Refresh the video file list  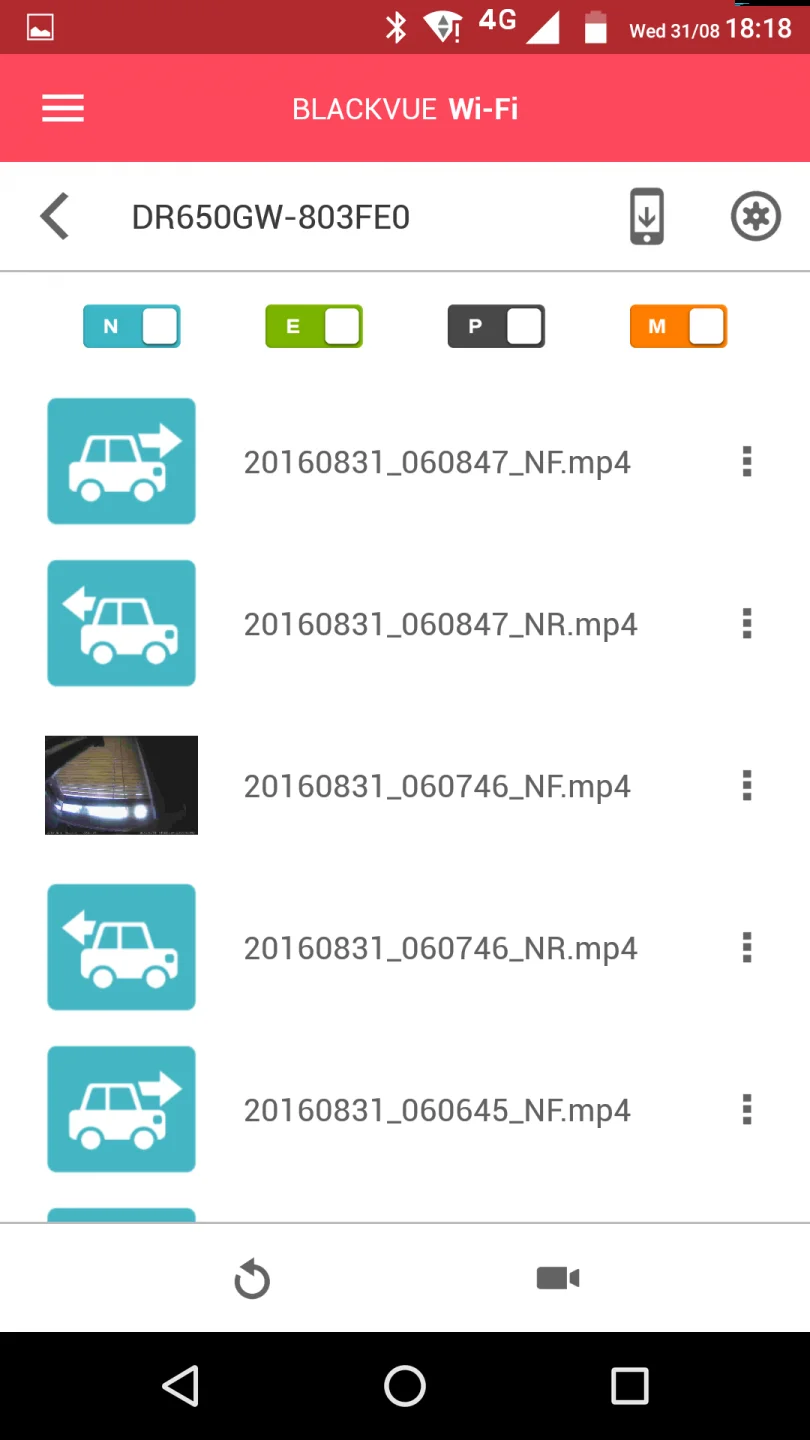point(252,1279)
